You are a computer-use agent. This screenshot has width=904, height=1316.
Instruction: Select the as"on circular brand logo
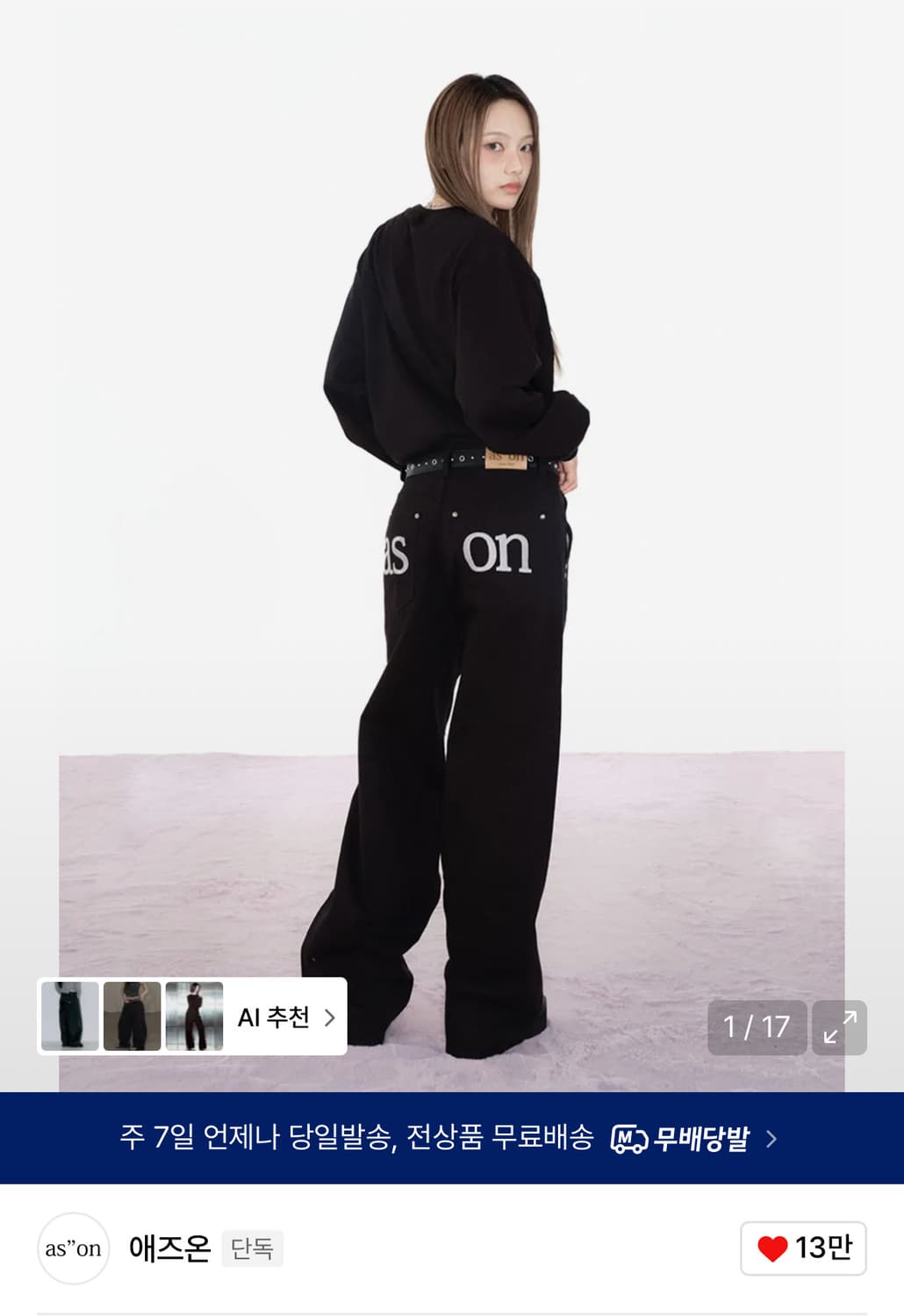tap(74, 1249)
